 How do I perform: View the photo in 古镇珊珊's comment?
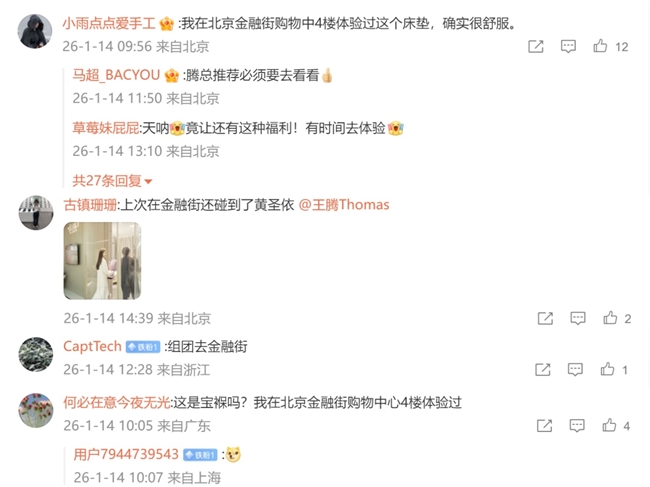click(102, 260)
